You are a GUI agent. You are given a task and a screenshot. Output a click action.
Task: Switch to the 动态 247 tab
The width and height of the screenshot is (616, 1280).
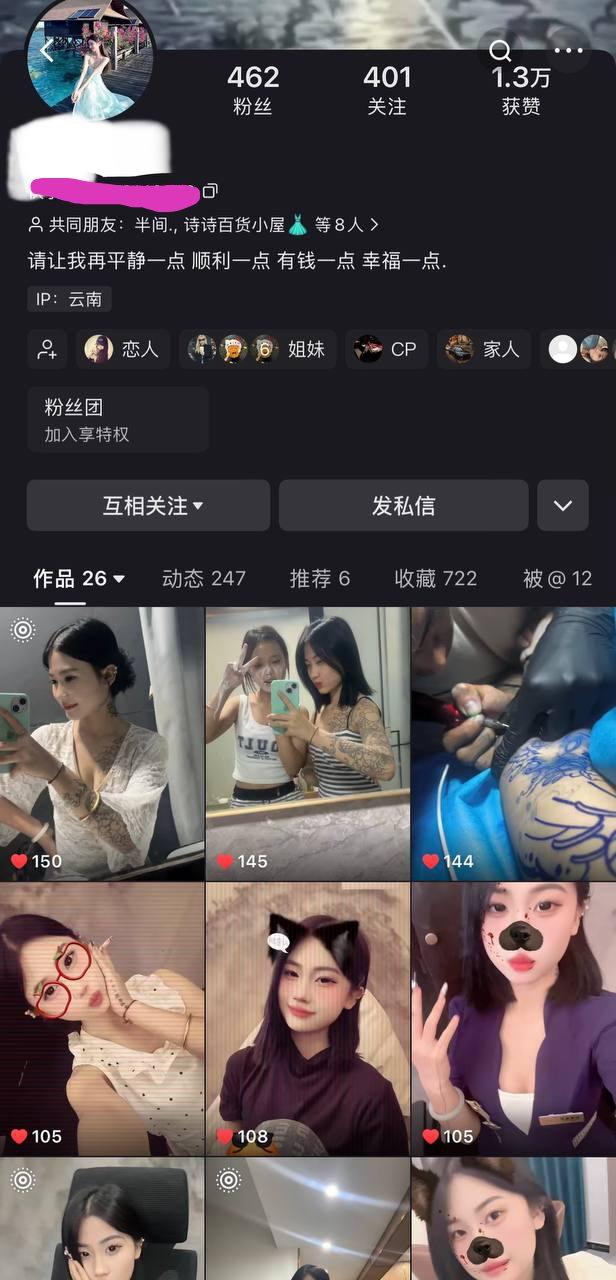(203, 578)
